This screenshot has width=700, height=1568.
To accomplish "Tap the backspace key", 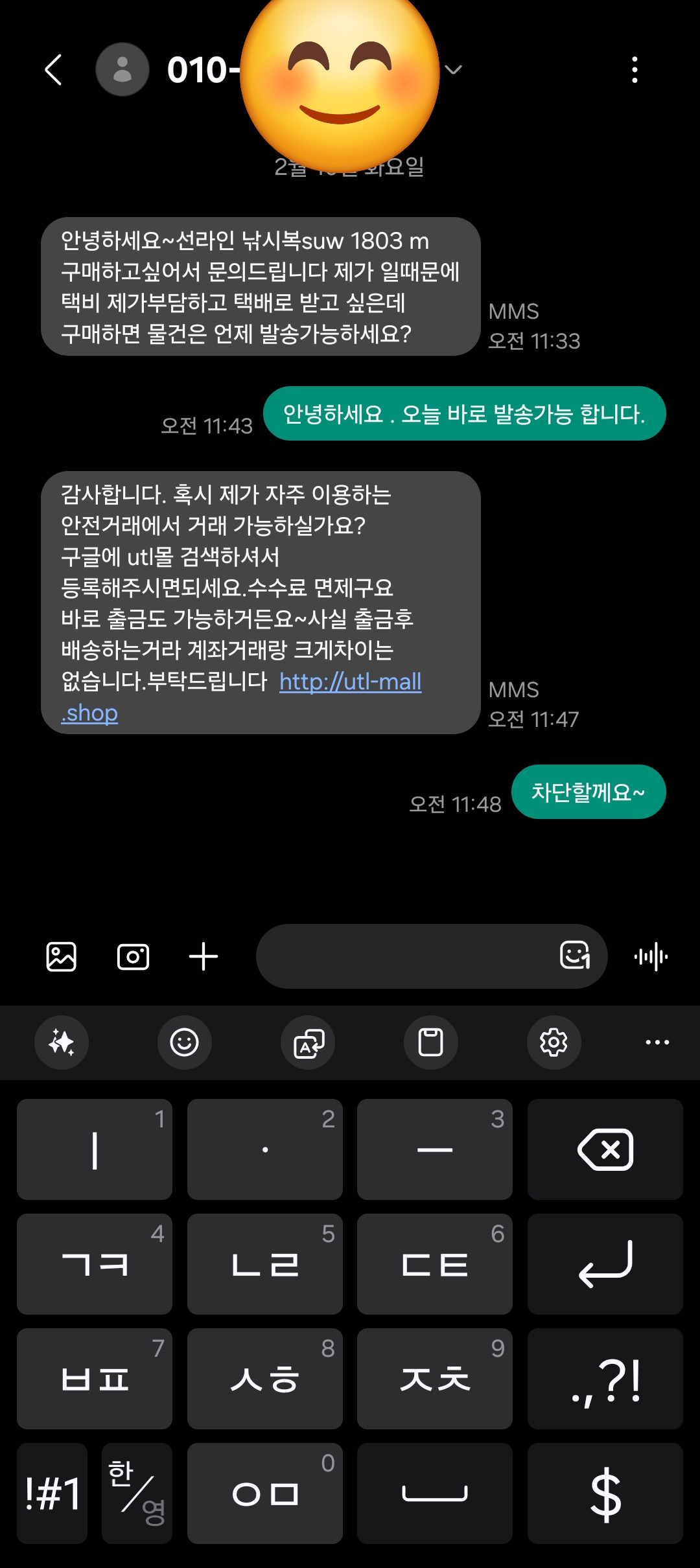I will (x=605, y=1149).
